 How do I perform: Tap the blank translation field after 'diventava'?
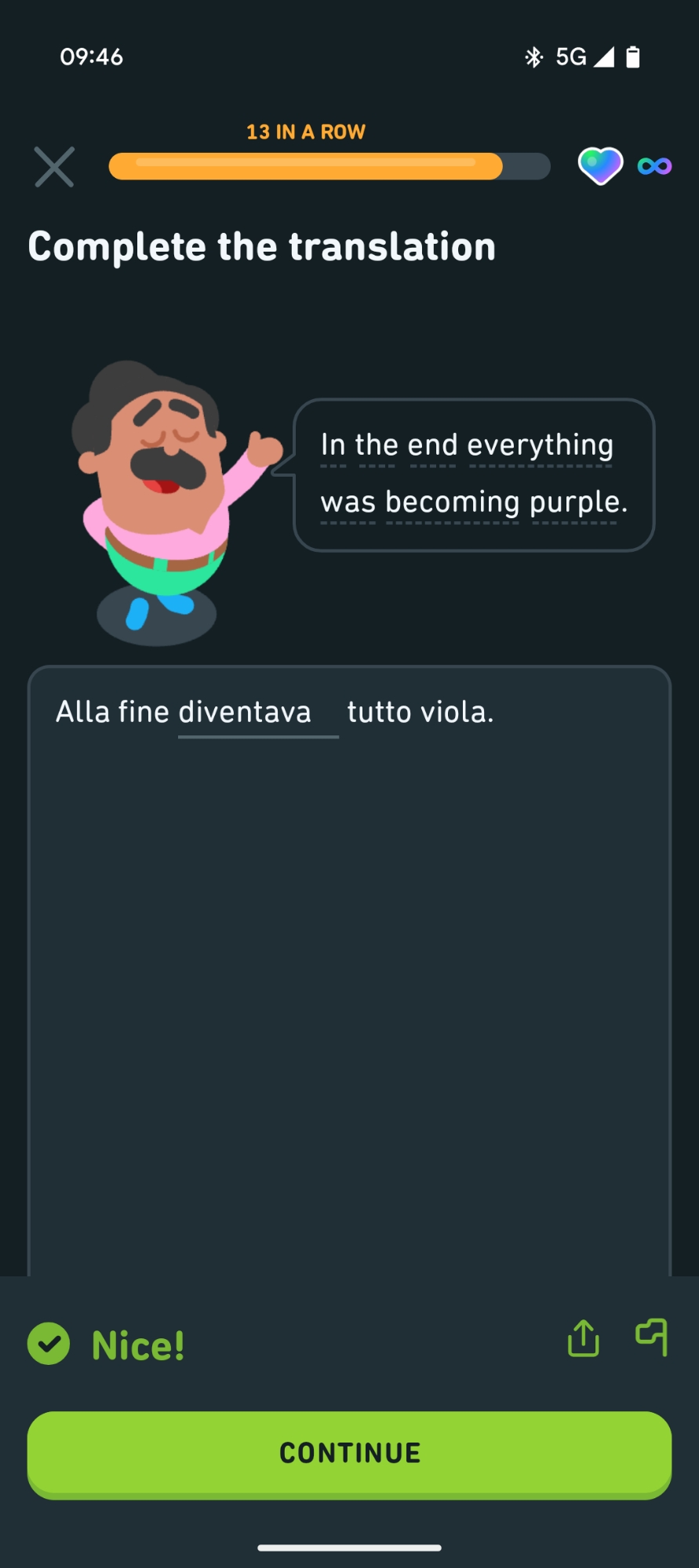point(258,713)
